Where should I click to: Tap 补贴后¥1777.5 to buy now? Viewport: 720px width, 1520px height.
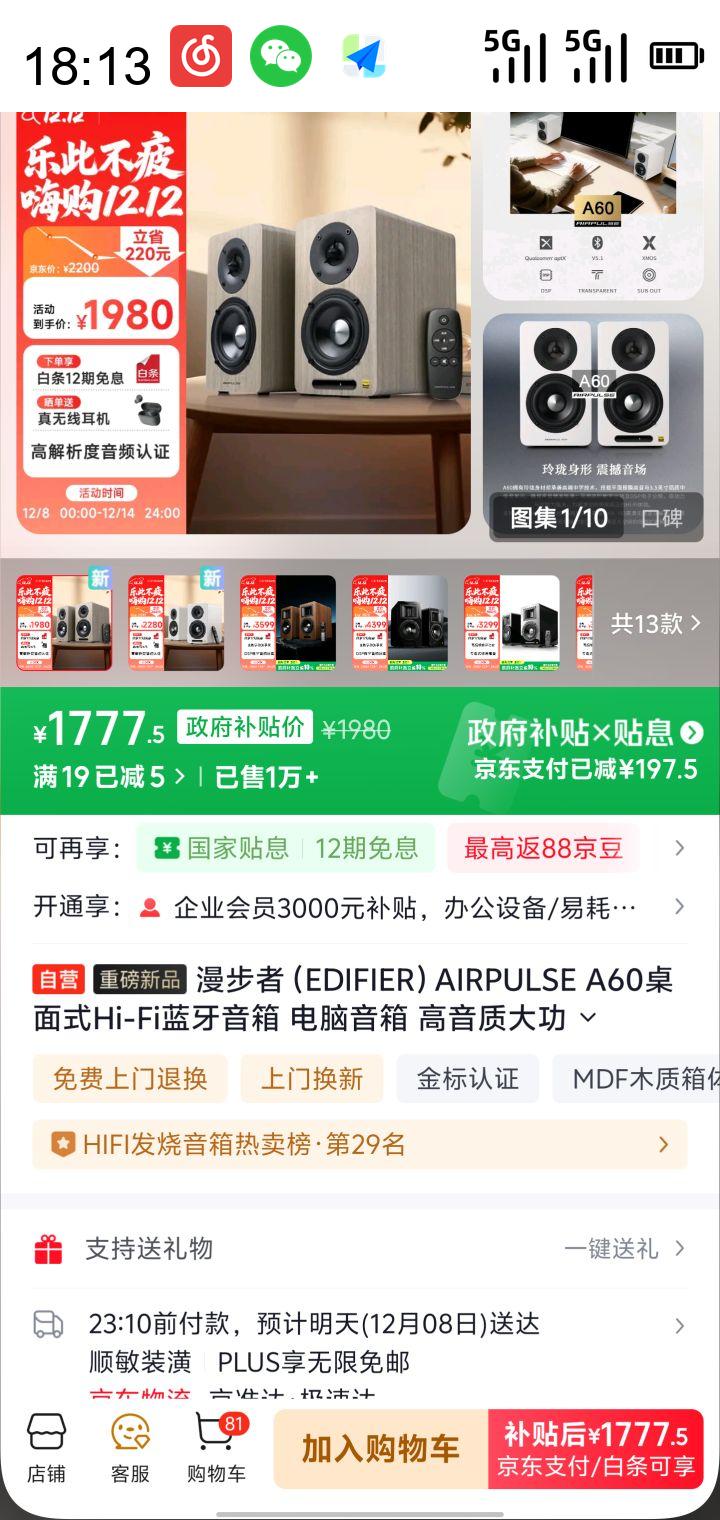(596, 1448)
